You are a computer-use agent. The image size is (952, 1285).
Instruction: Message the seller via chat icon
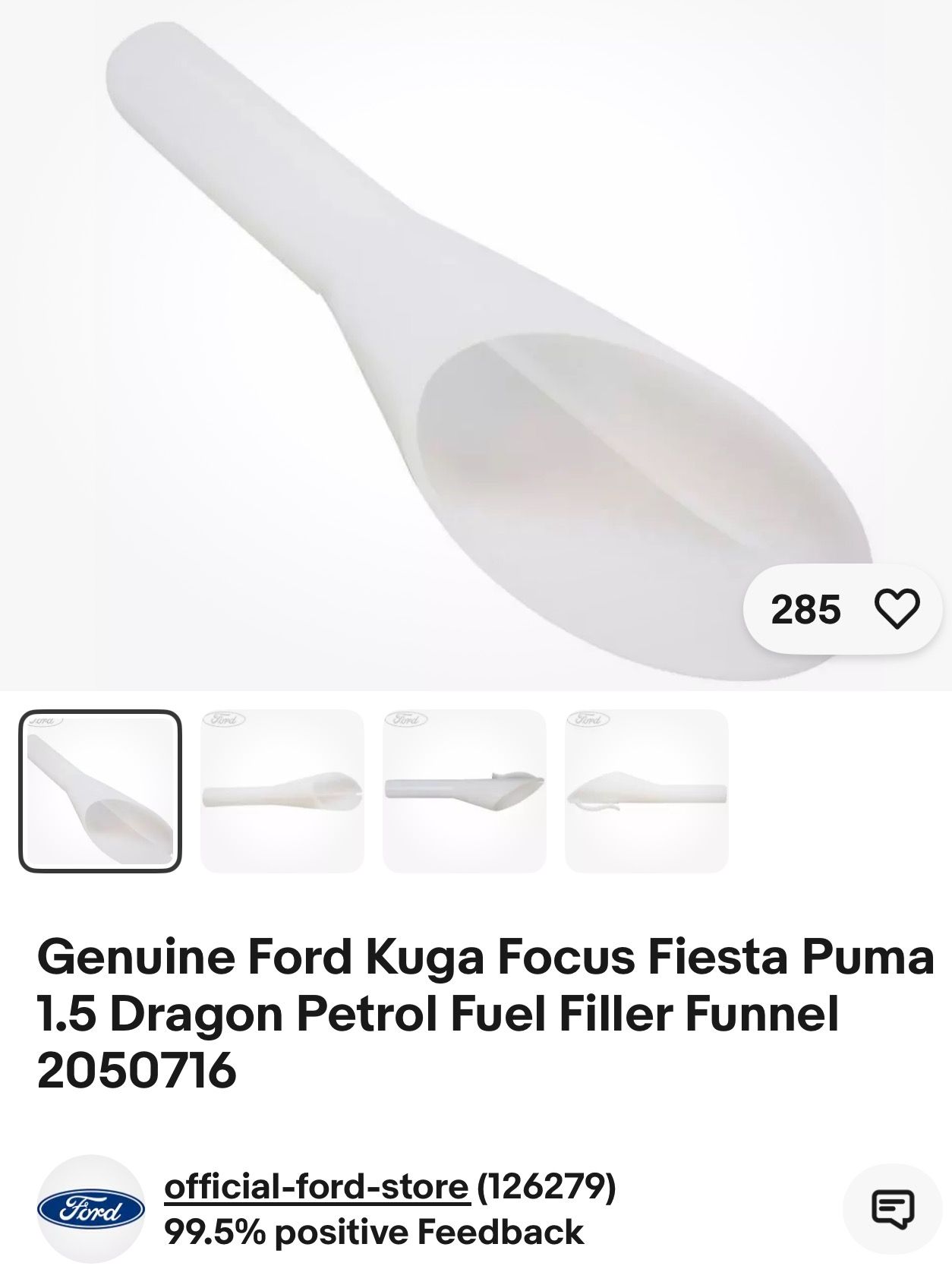click(x=892, y=1208)
